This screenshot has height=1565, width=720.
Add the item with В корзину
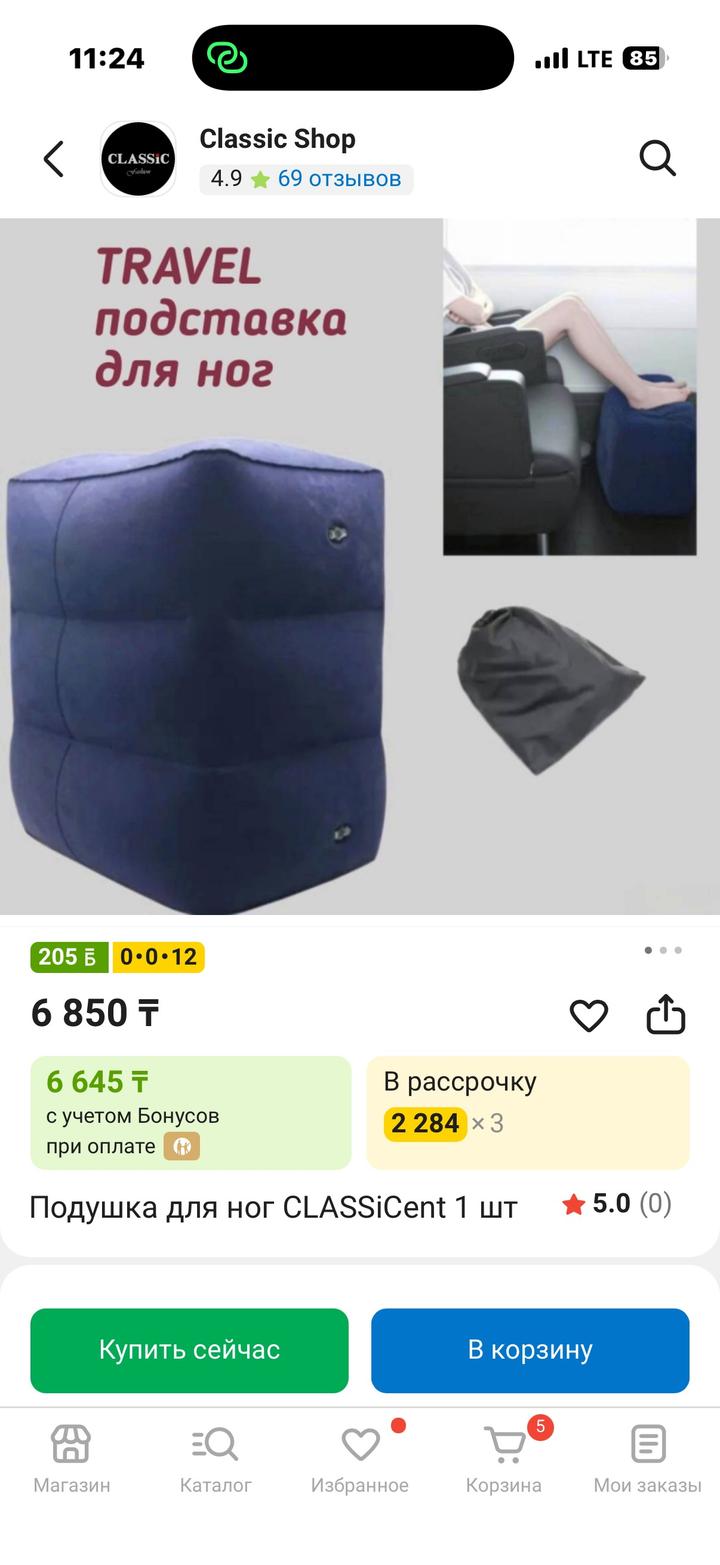point(530,1350)
